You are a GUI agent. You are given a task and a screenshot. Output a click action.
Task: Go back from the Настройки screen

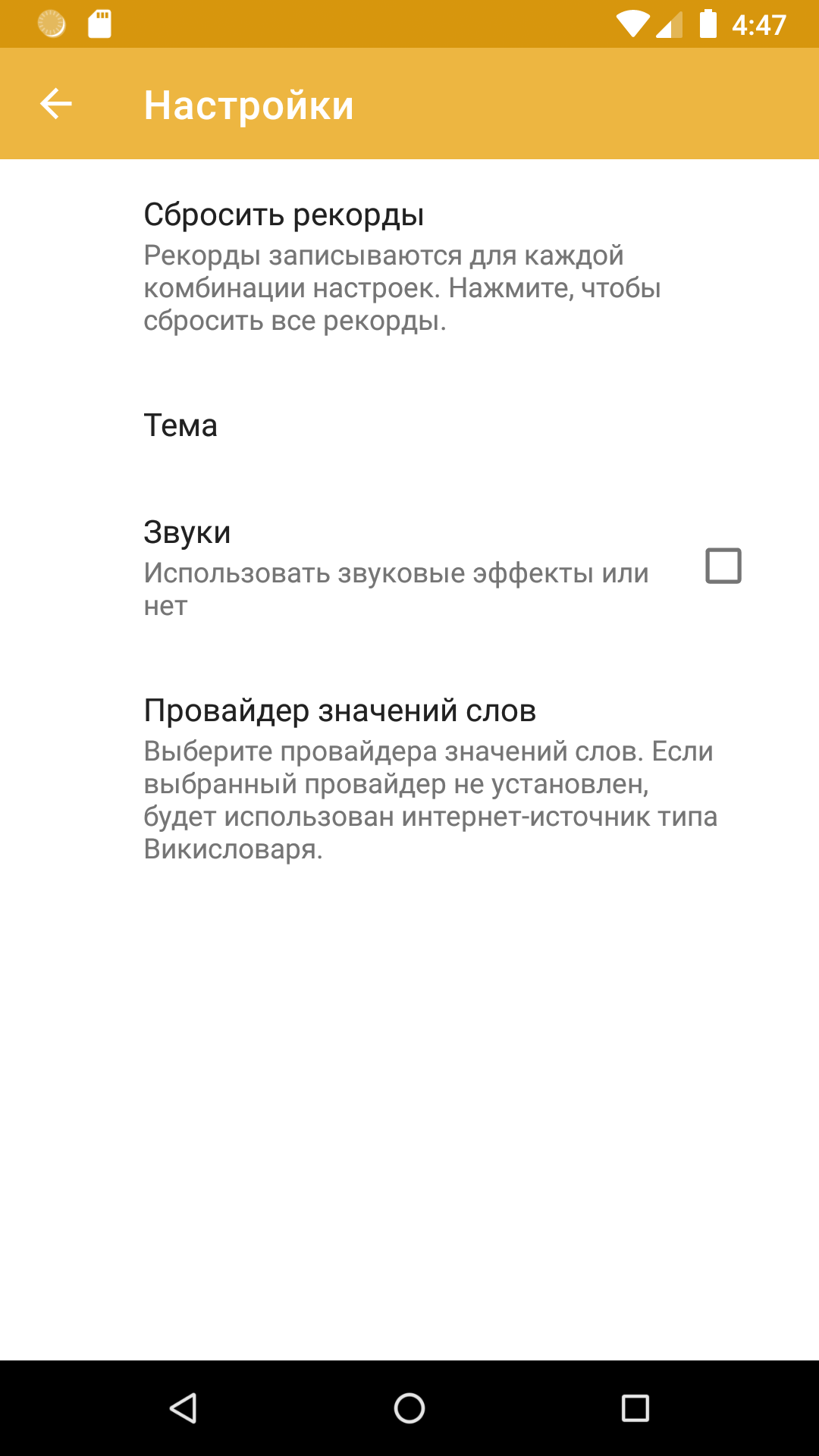click(55, 104)
